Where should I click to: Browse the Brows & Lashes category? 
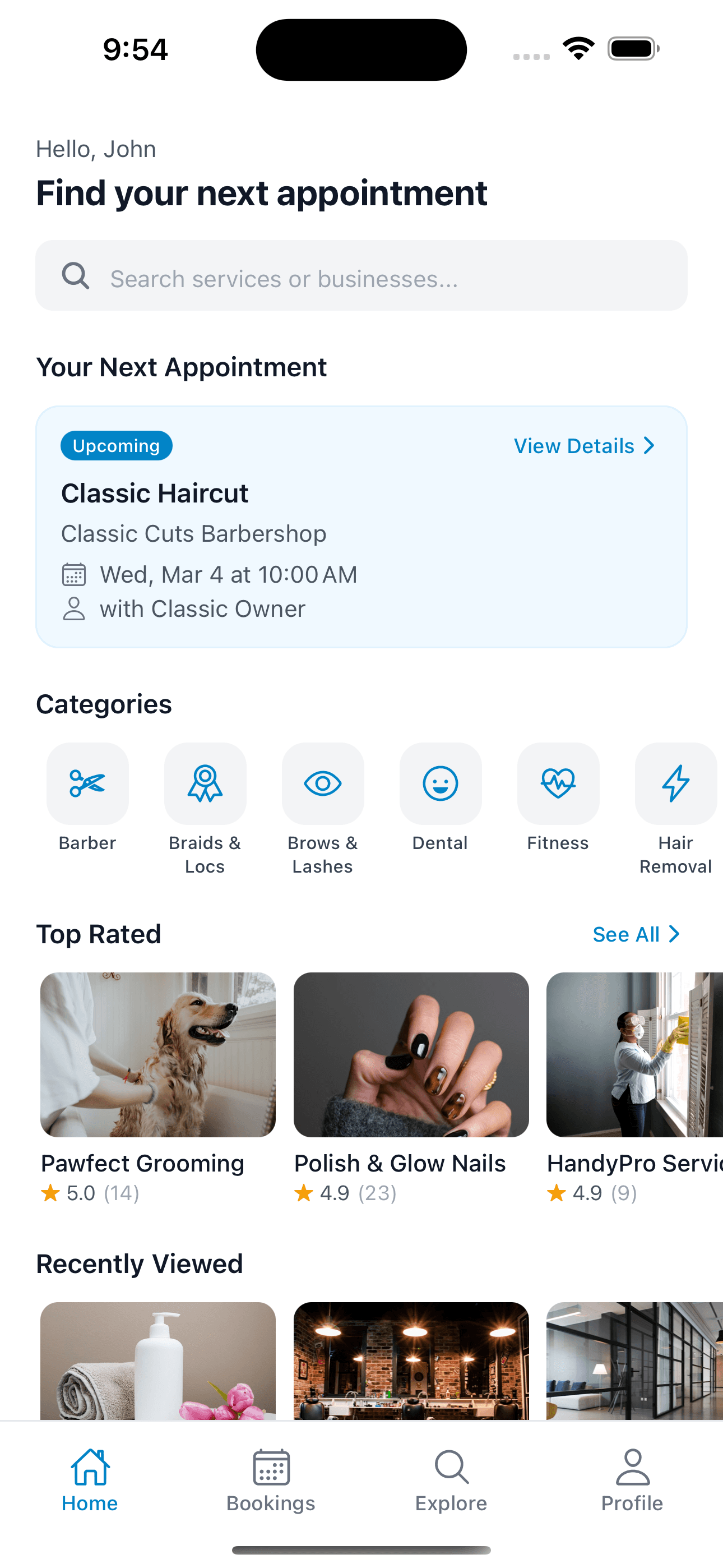point(323,784)
